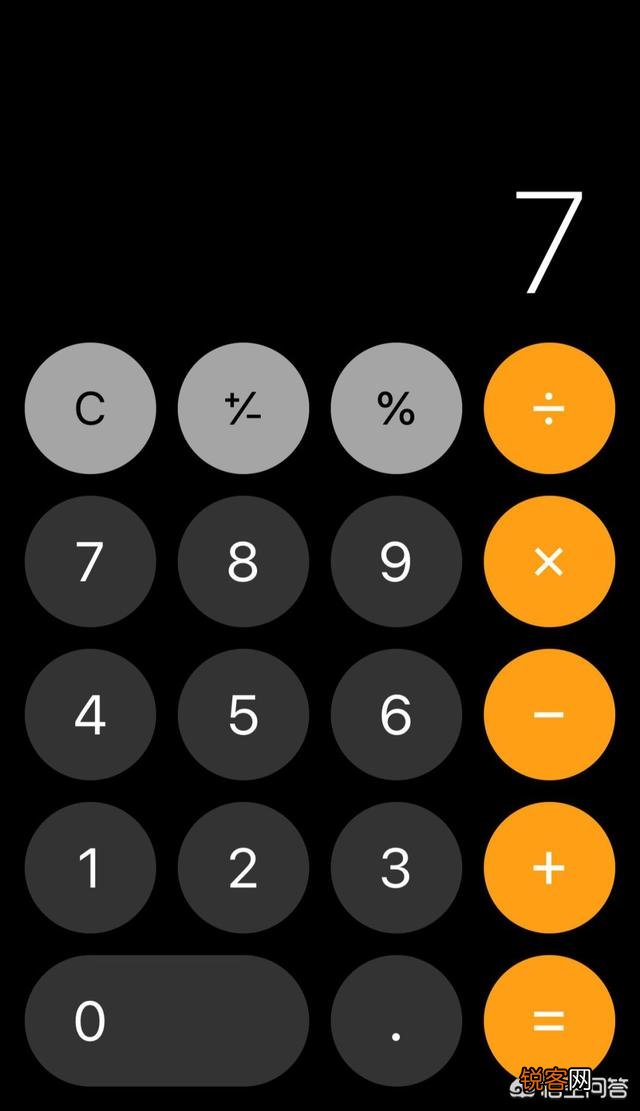Enter the digit 7

pyautogui.click(x=90, y=561)
